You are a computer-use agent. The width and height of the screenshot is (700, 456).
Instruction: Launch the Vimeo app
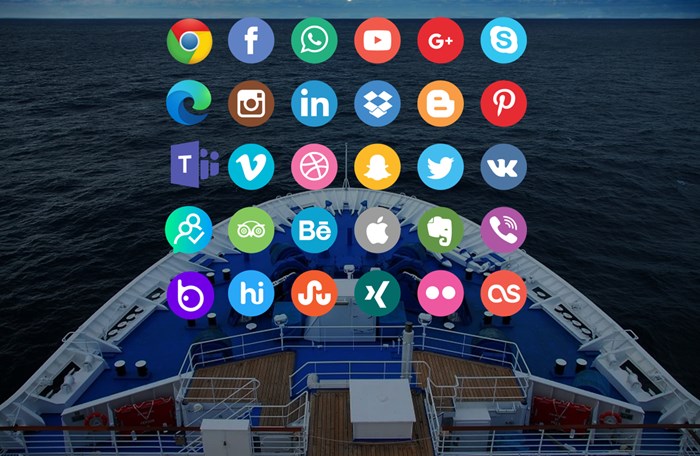coord(251,166)
